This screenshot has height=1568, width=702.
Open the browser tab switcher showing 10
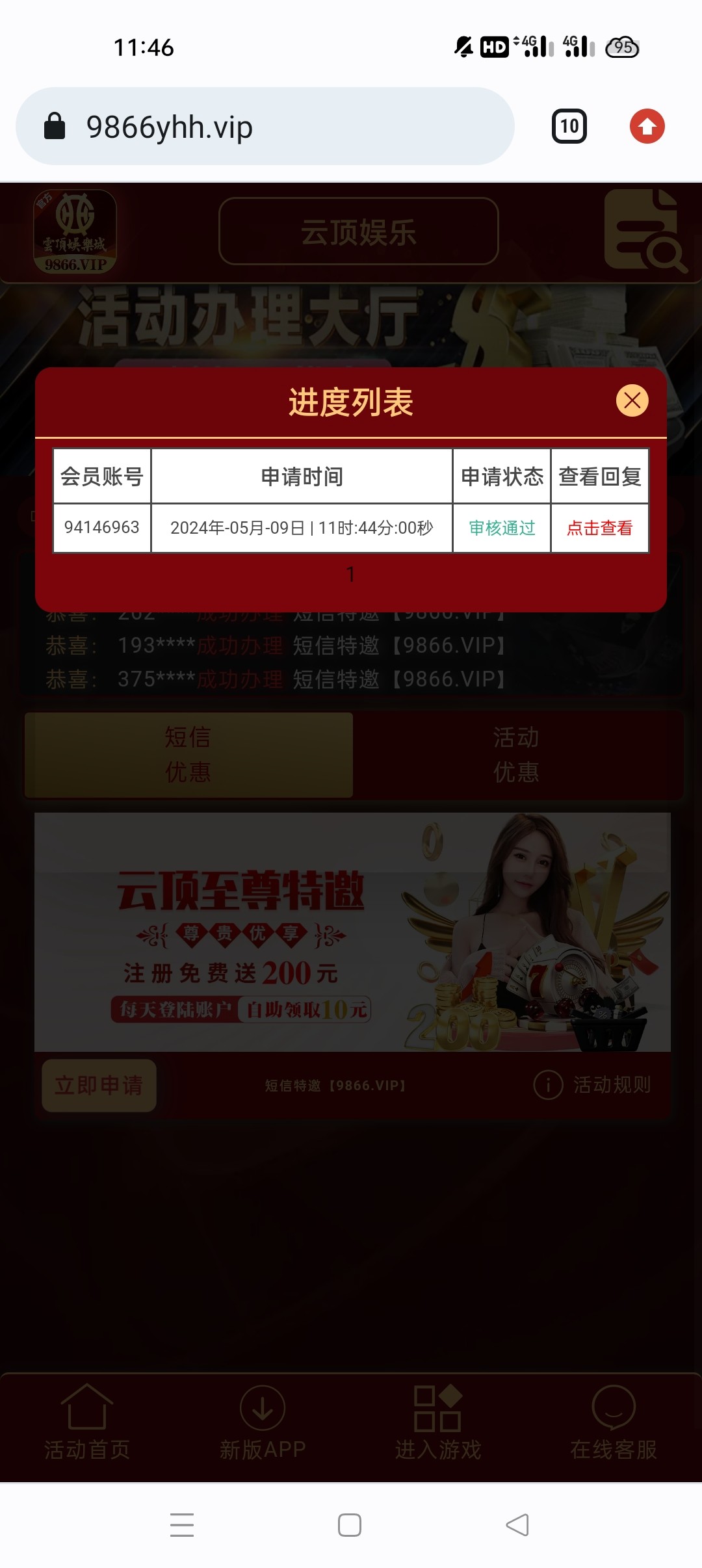569,126
